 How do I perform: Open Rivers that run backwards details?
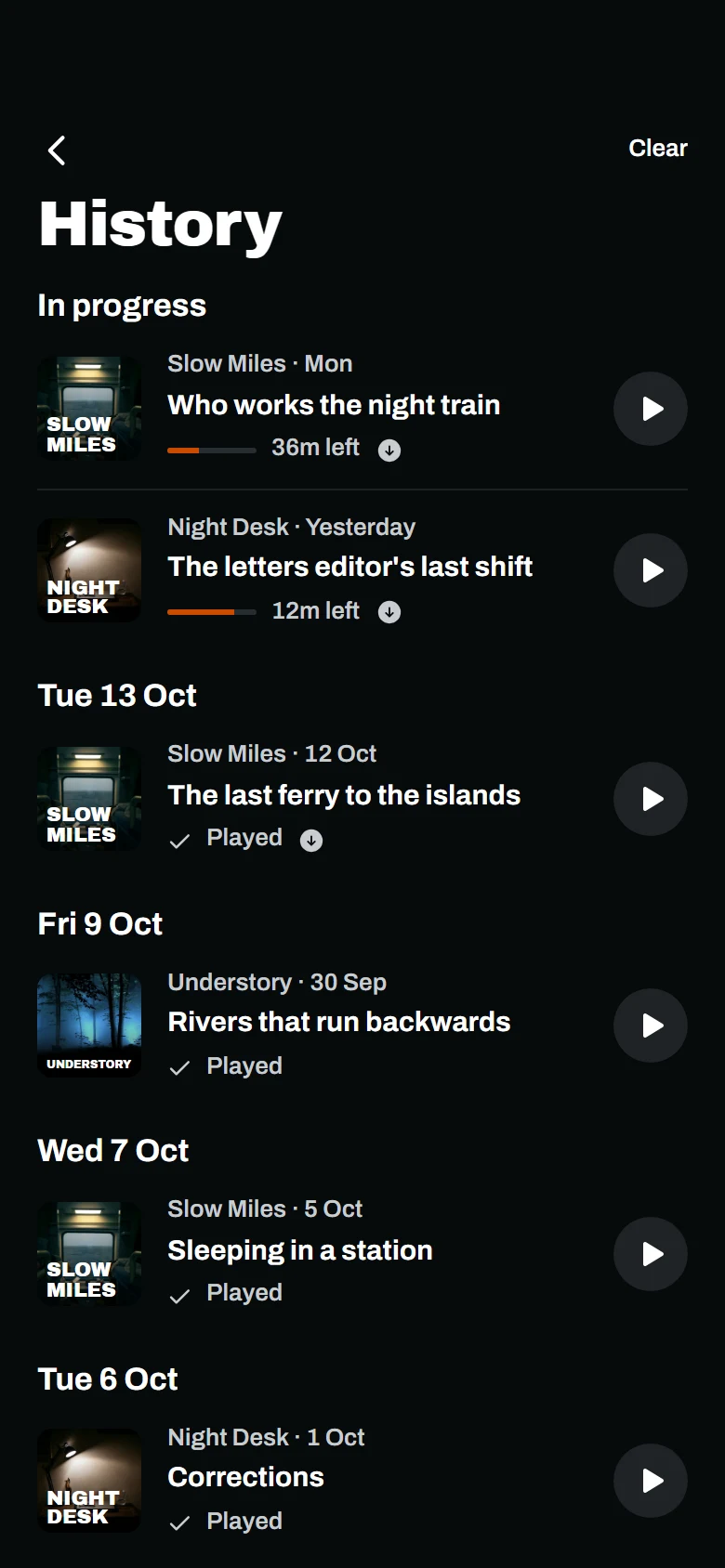(339, 1022)
